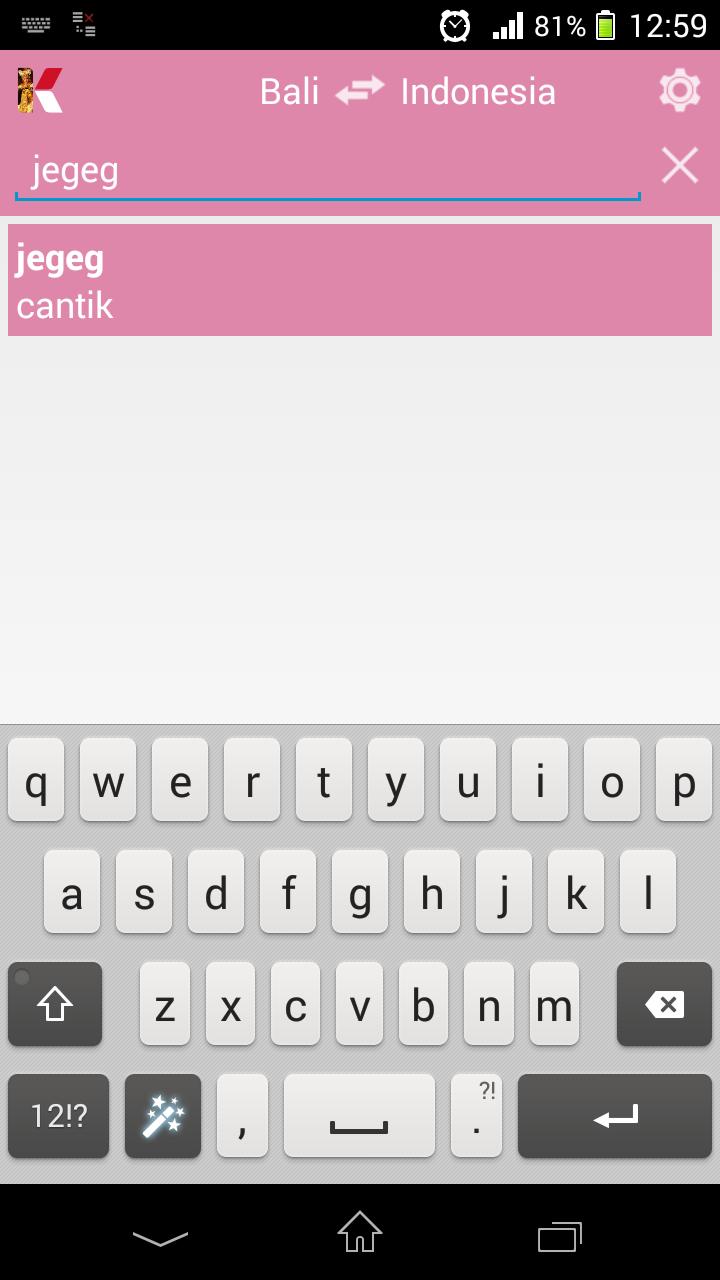This screenshot has width=720, height=1280.
Task: Tap the app logo in the header
Action: click(x=40, y=91)
